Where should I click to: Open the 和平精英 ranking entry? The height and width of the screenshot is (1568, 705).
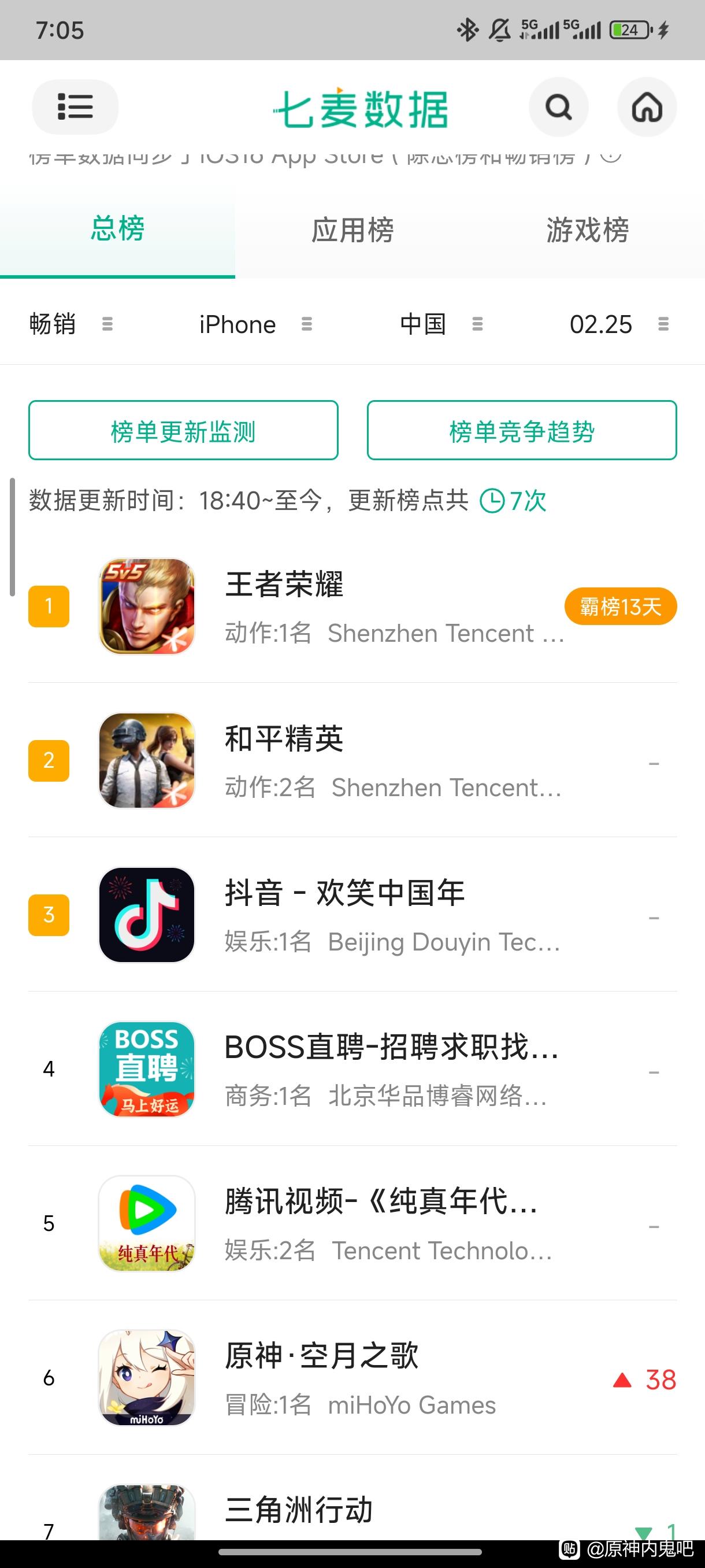[x=352, y=761]
